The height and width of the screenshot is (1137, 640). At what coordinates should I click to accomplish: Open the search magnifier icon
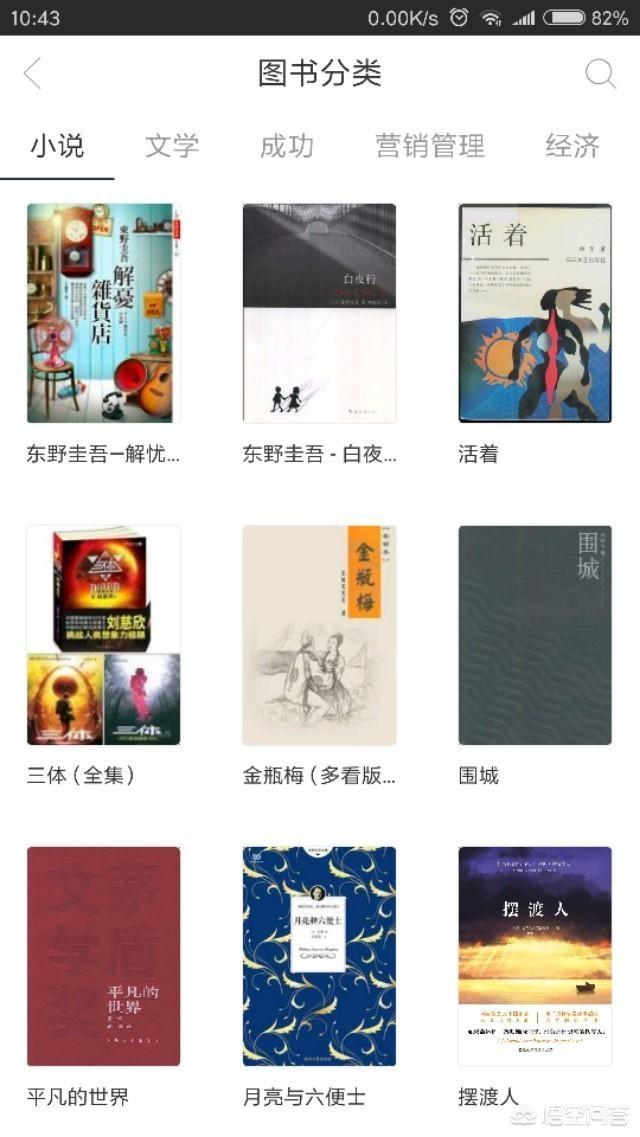click(x=600, y=73)
